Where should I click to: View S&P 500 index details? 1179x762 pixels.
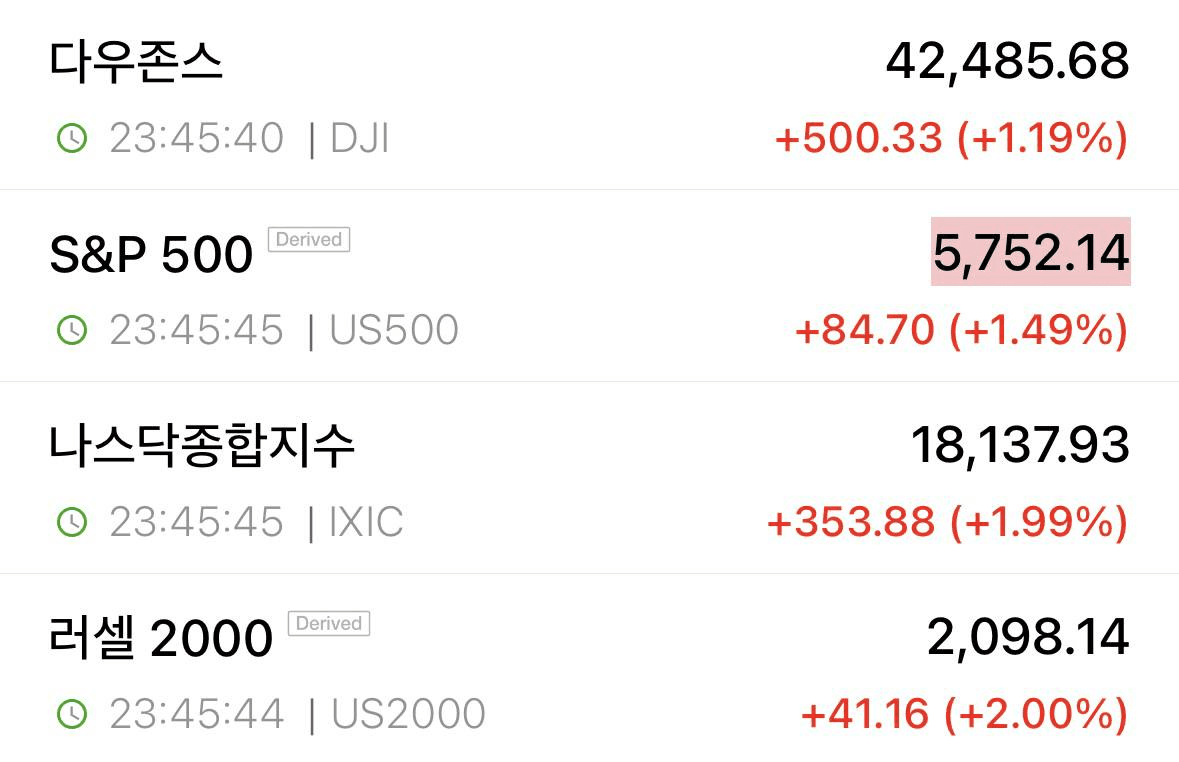point(150,254)
